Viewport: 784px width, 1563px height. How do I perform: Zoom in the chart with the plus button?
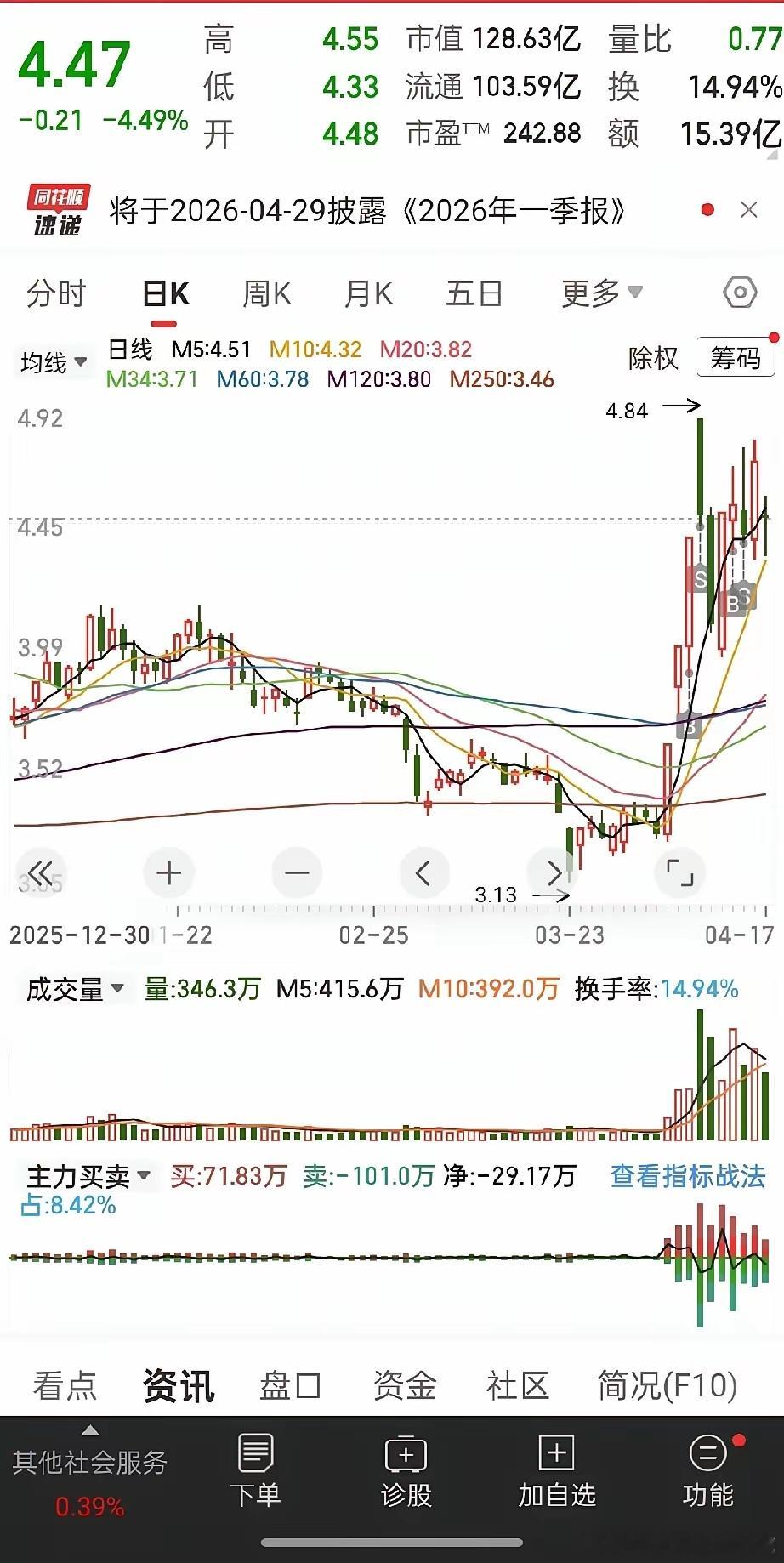[168, 872]
